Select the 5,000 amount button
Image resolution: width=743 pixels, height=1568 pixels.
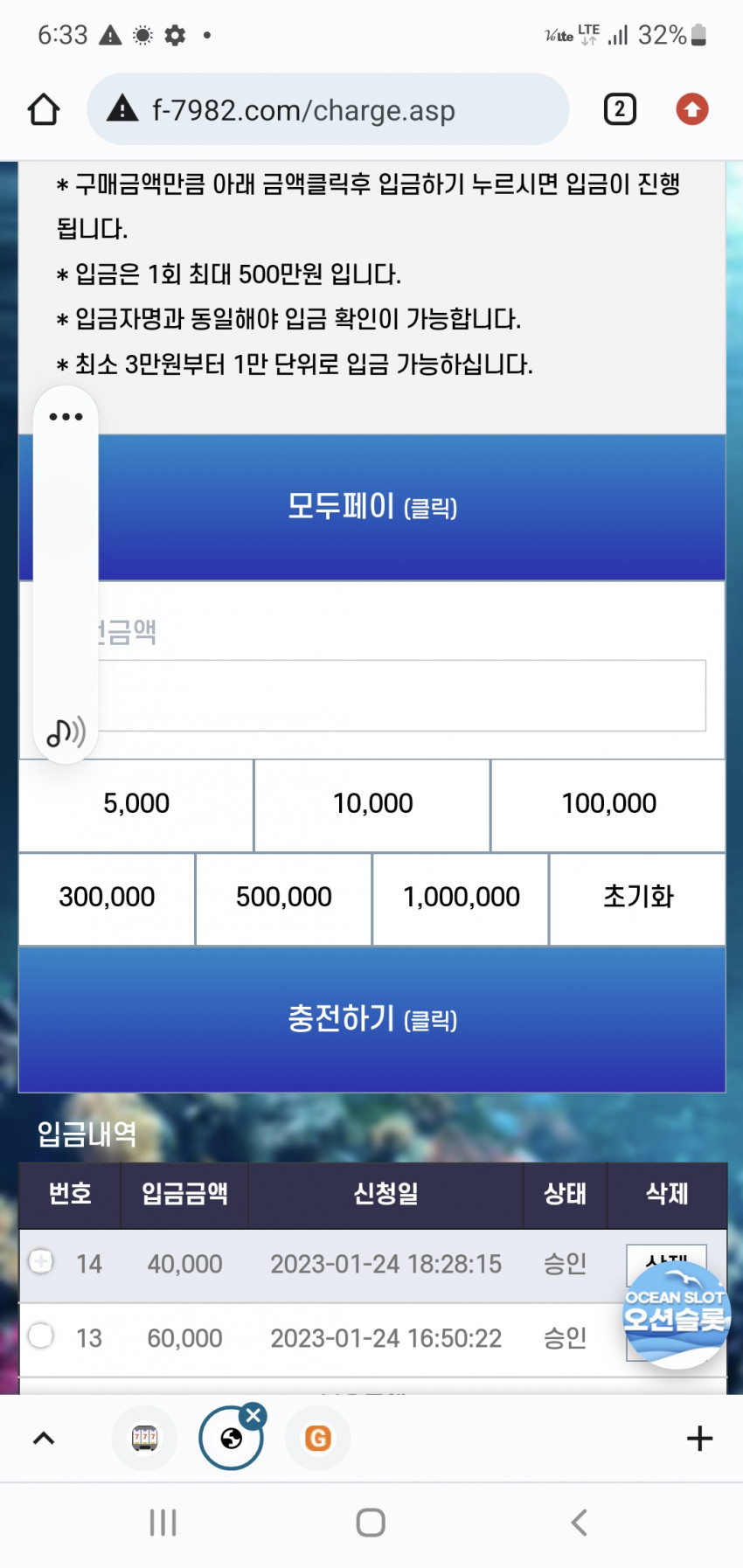pos(136,804)
